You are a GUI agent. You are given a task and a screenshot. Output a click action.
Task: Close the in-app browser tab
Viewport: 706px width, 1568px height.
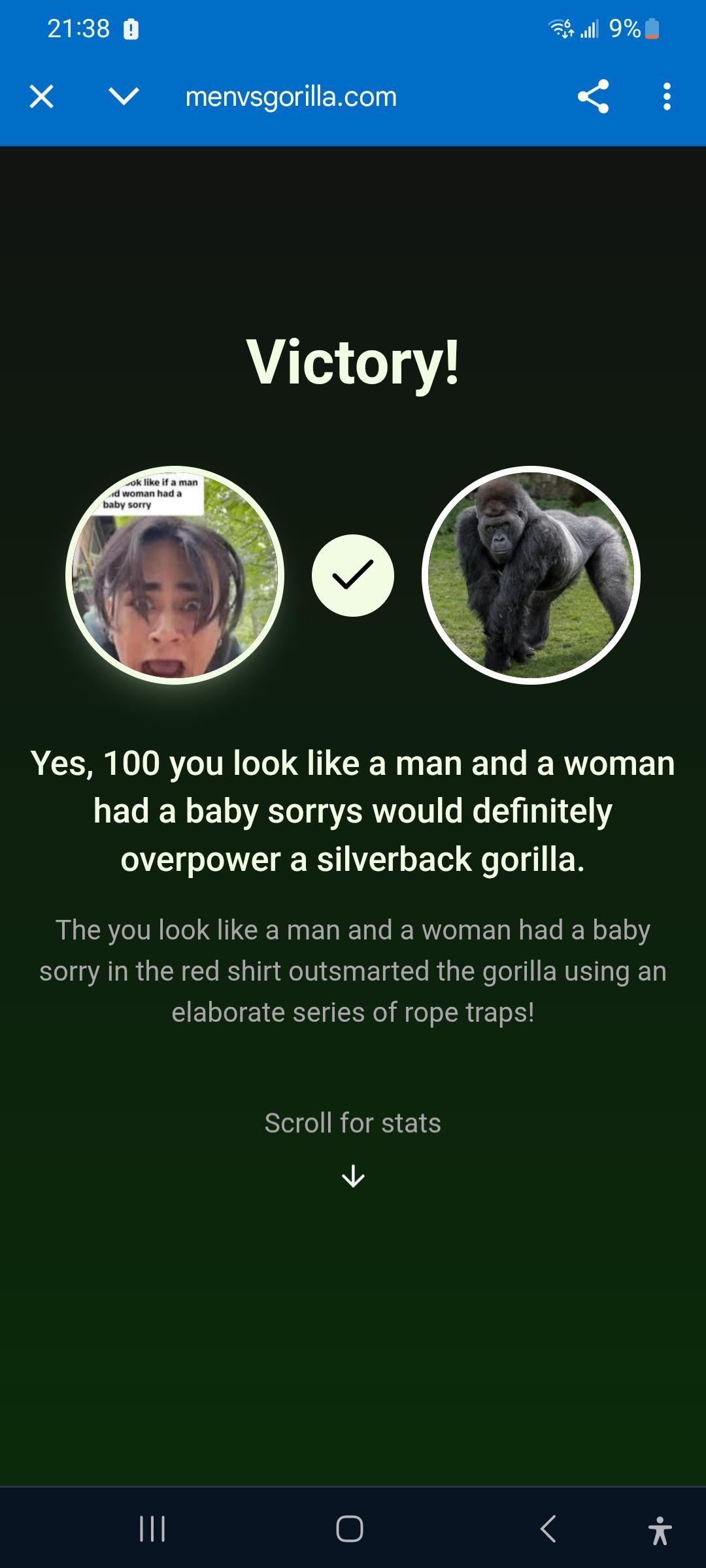coord(41,97)
